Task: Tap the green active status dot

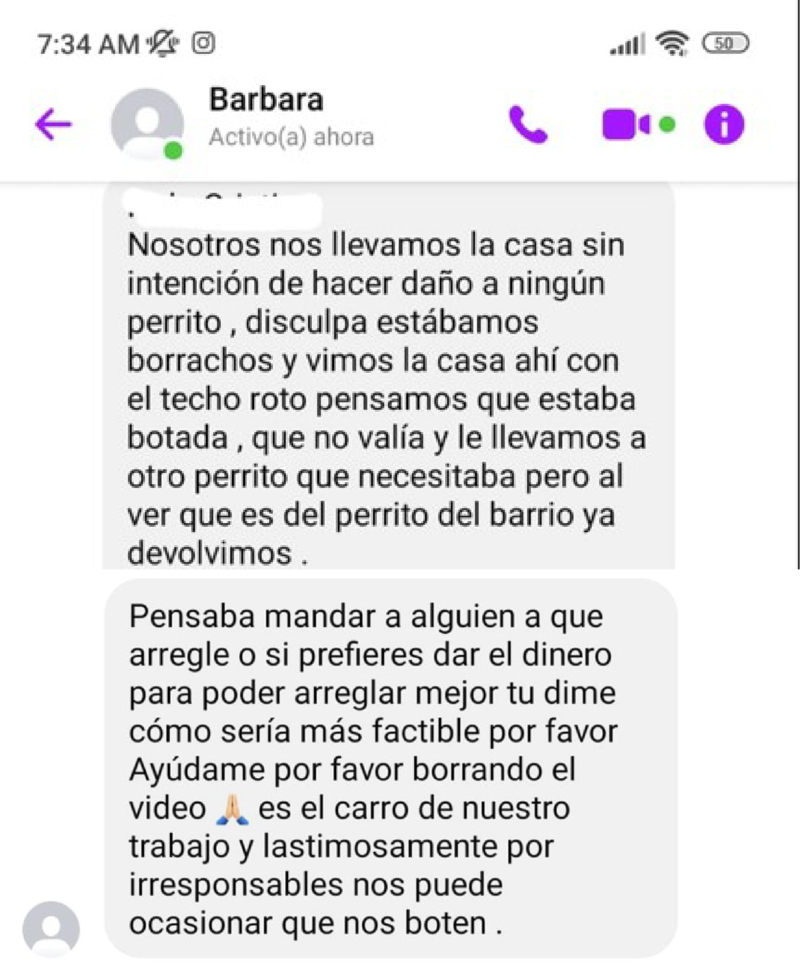Action: coord(174,148)
